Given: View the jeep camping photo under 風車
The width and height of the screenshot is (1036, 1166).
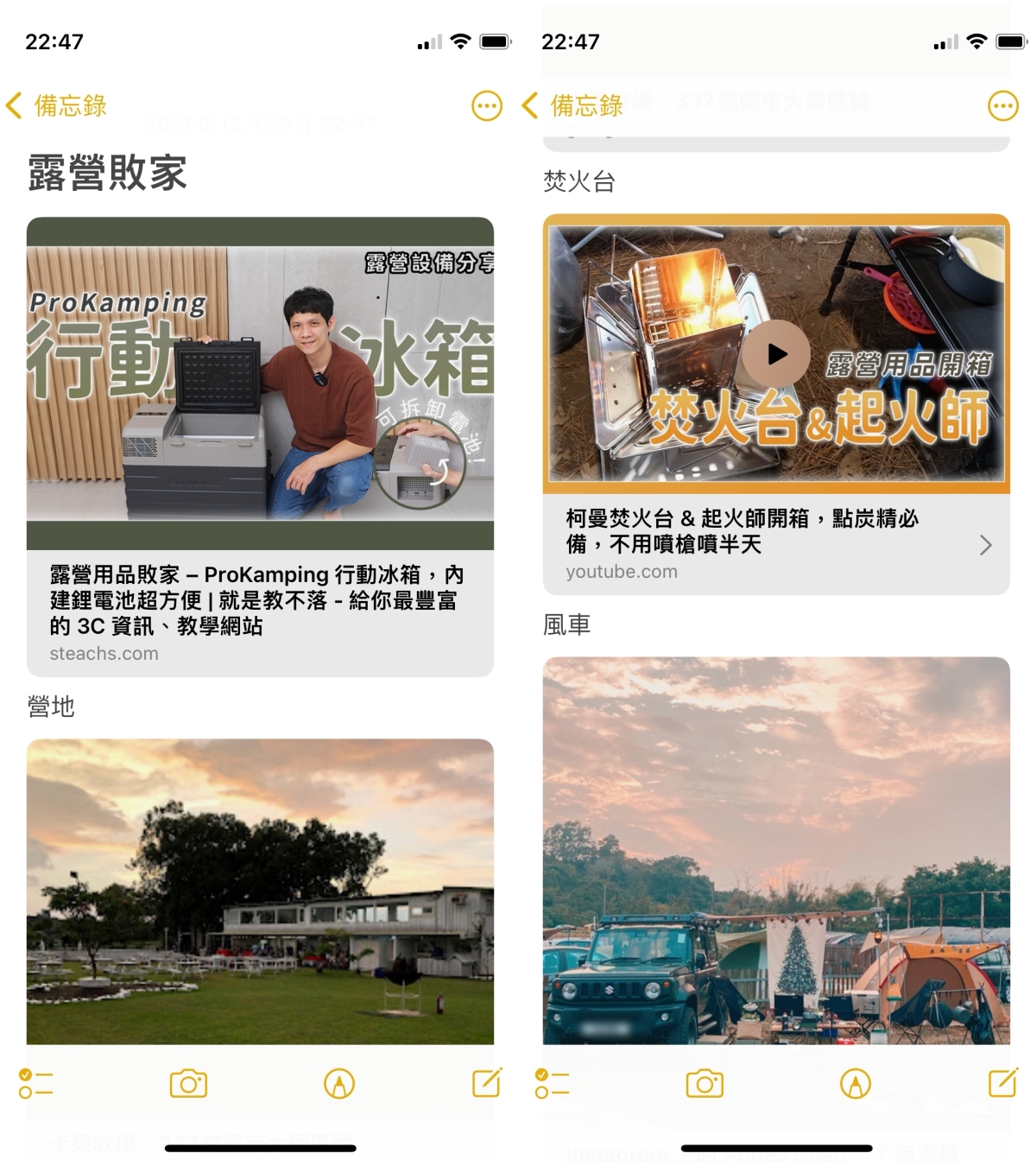Looking at the screenshot, I should (775, 851).
